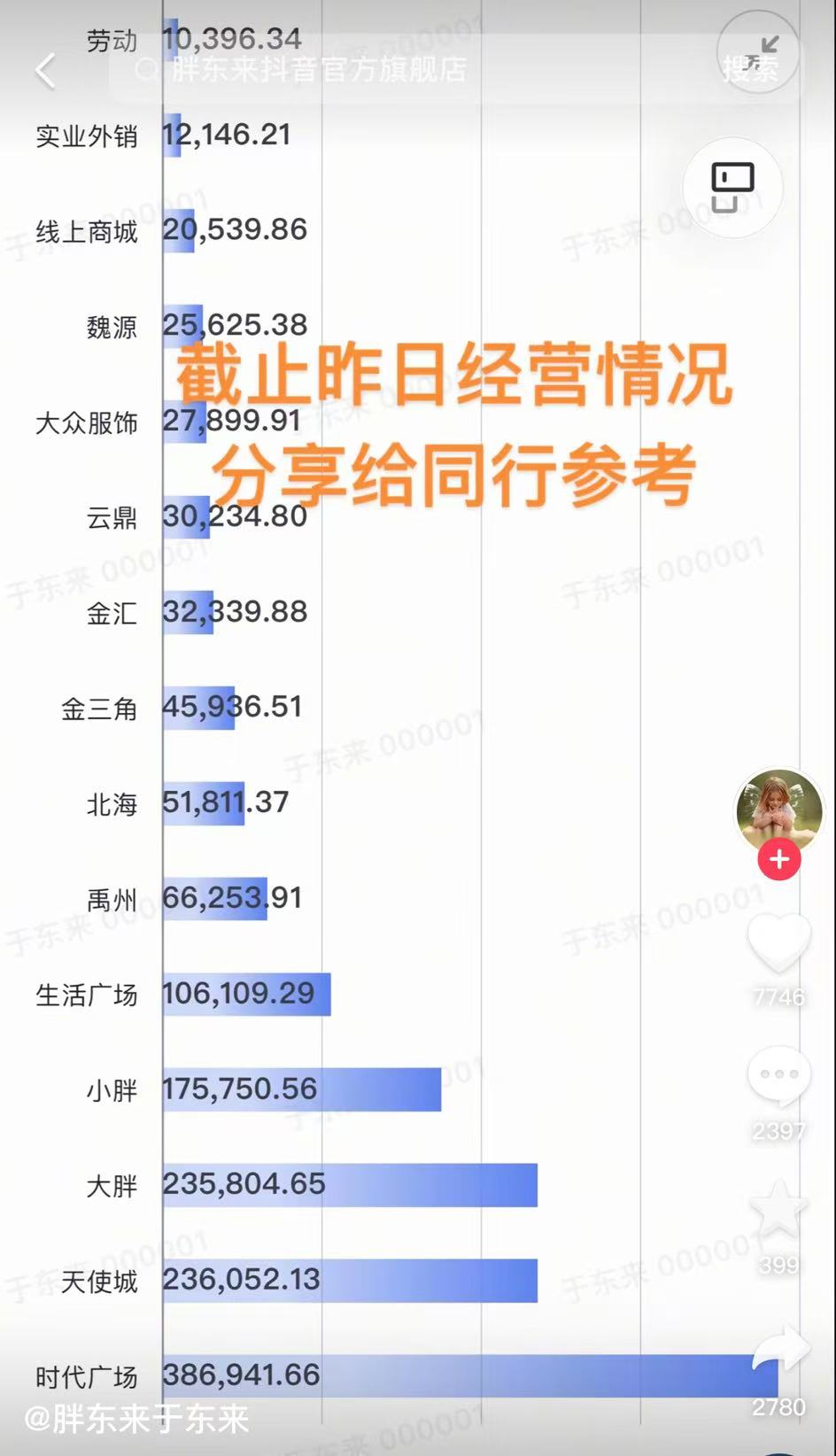Follow the creator with the red plus
836x1456 pixels.
tap(779, 859)
